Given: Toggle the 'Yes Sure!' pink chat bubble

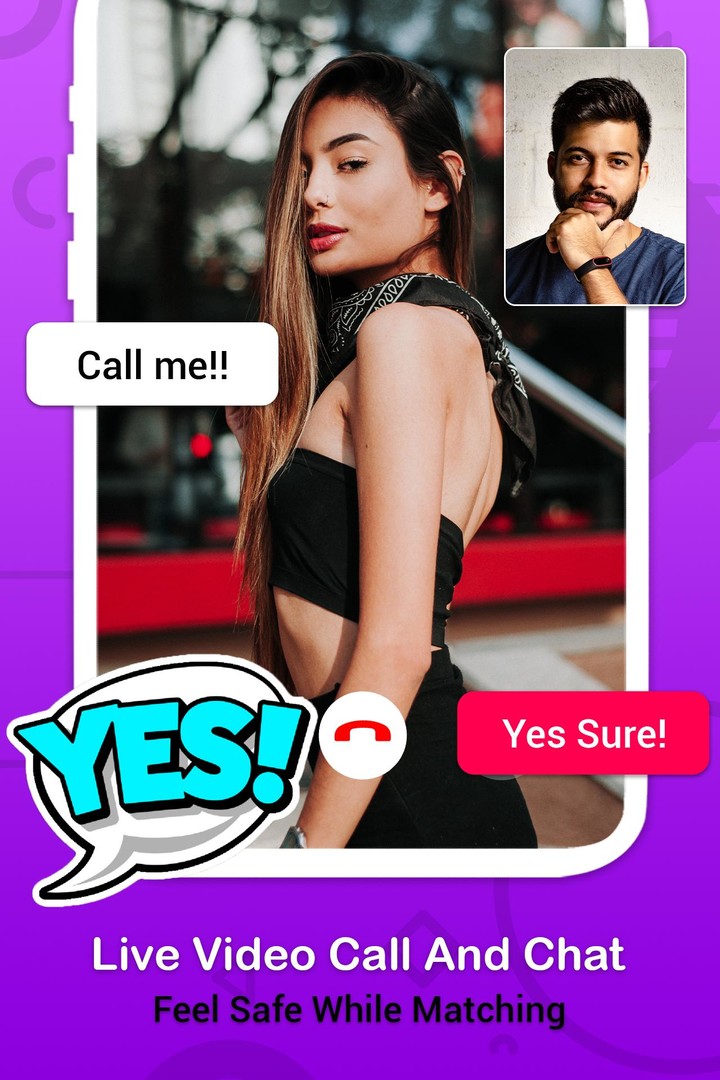Looking at the screenshot, I should [x=585, y=732].
